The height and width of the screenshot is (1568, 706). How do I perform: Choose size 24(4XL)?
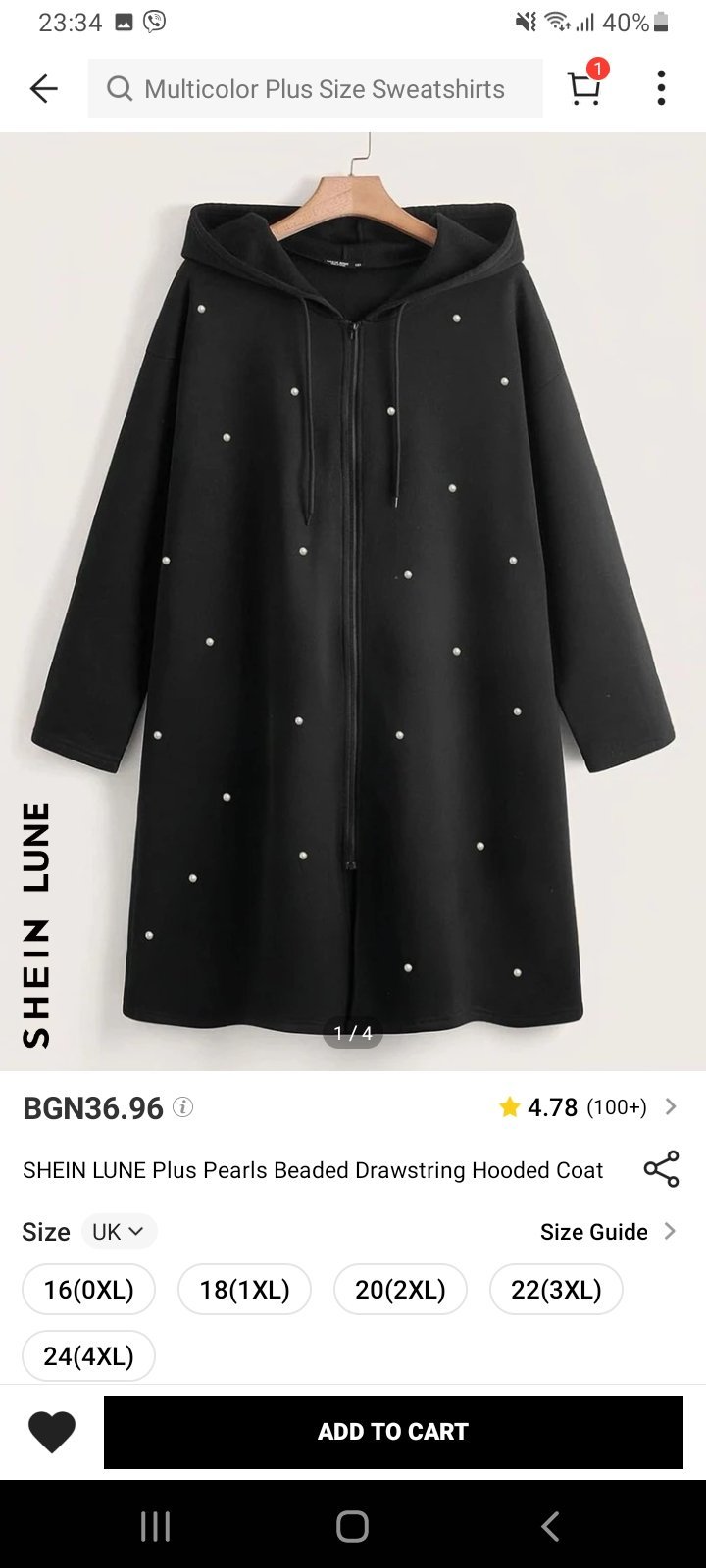pos(88,1356)
